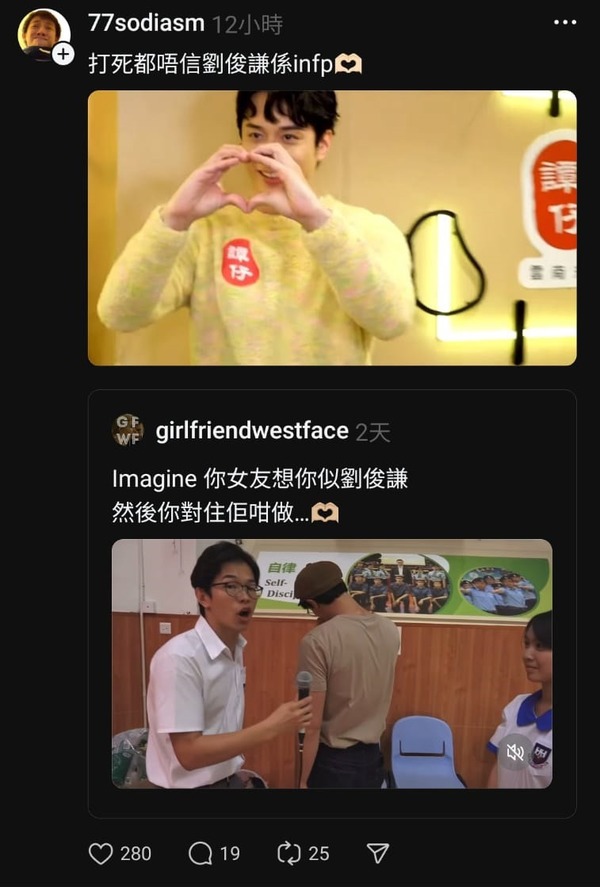Open the post's three-dot overflow menu

point(565,22)
